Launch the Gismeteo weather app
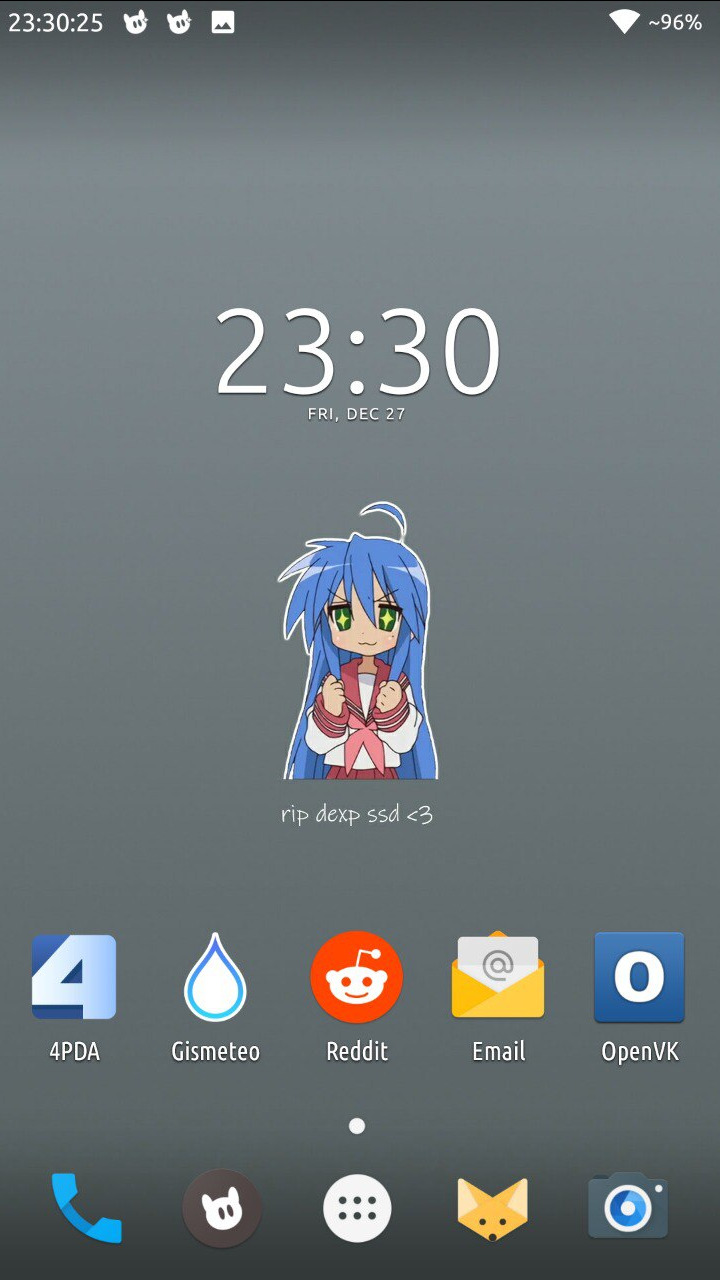Image resolution: width=720 pixels, height=1280 pixels. point(215,977)
